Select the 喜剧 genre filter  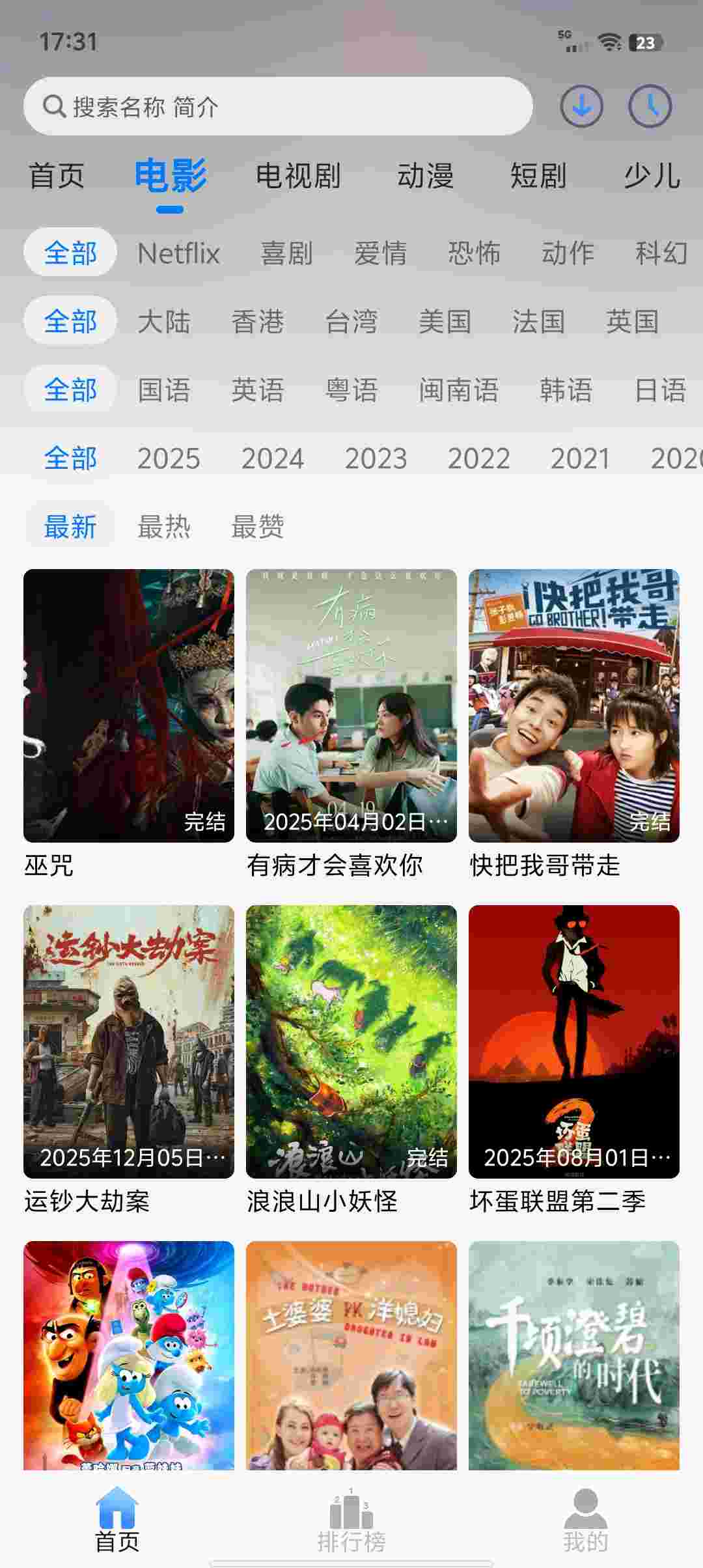click(x=286, y=253)
